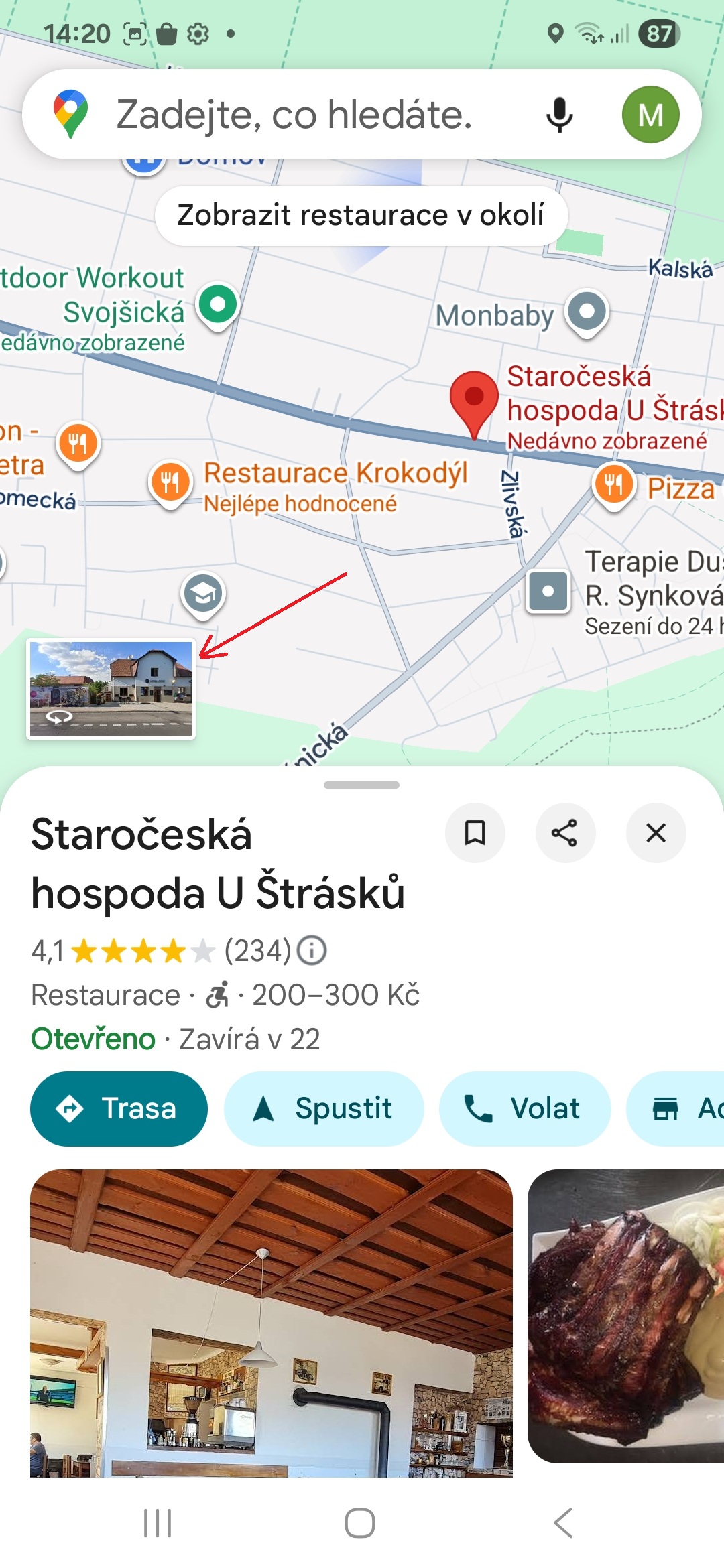This screenshot has width=724, height=1568.
Task: Start navigation with Spustit
Action: (324, 1109)
